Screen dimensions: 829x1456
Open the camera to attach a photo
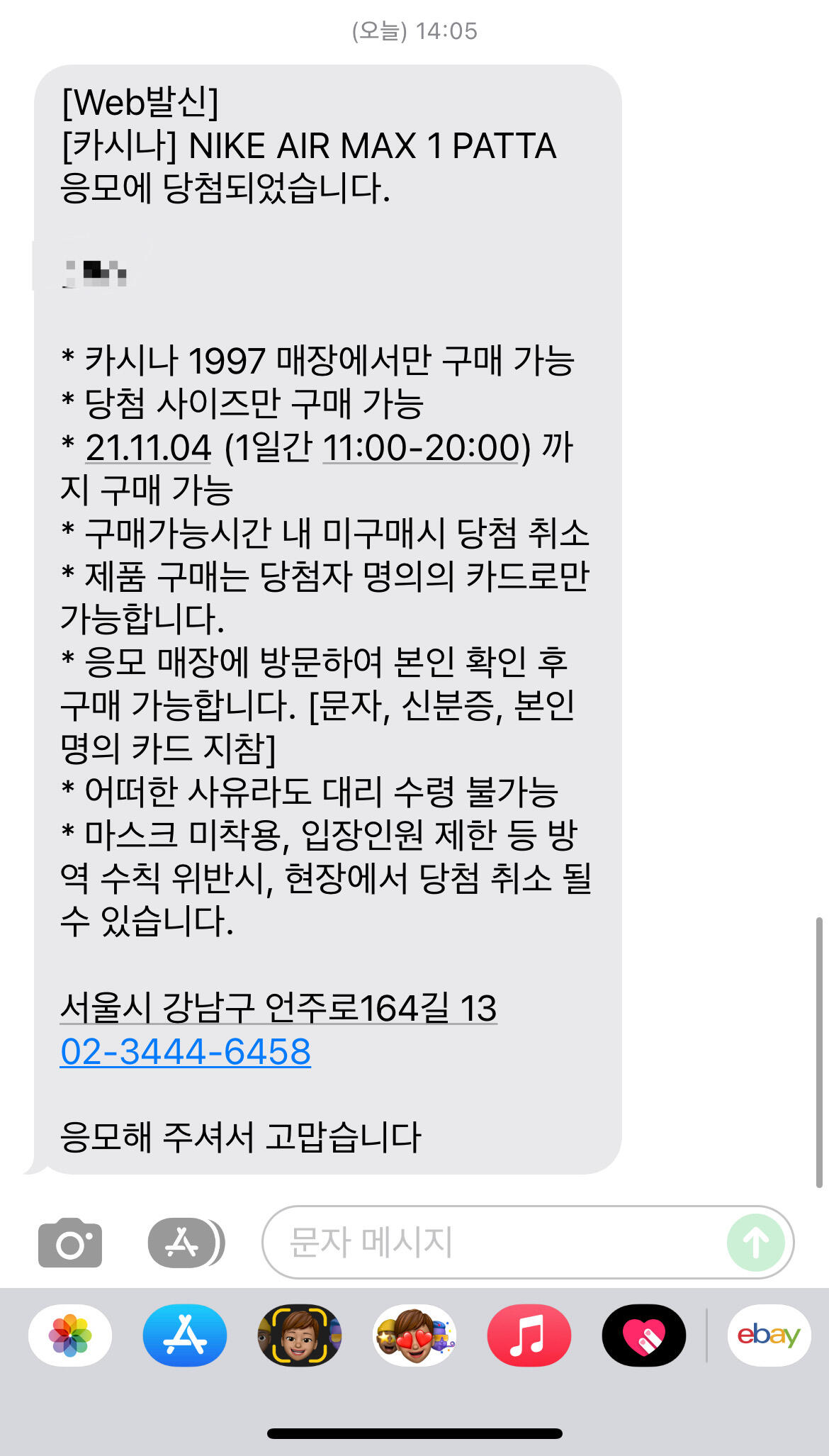pos(70,1243)
